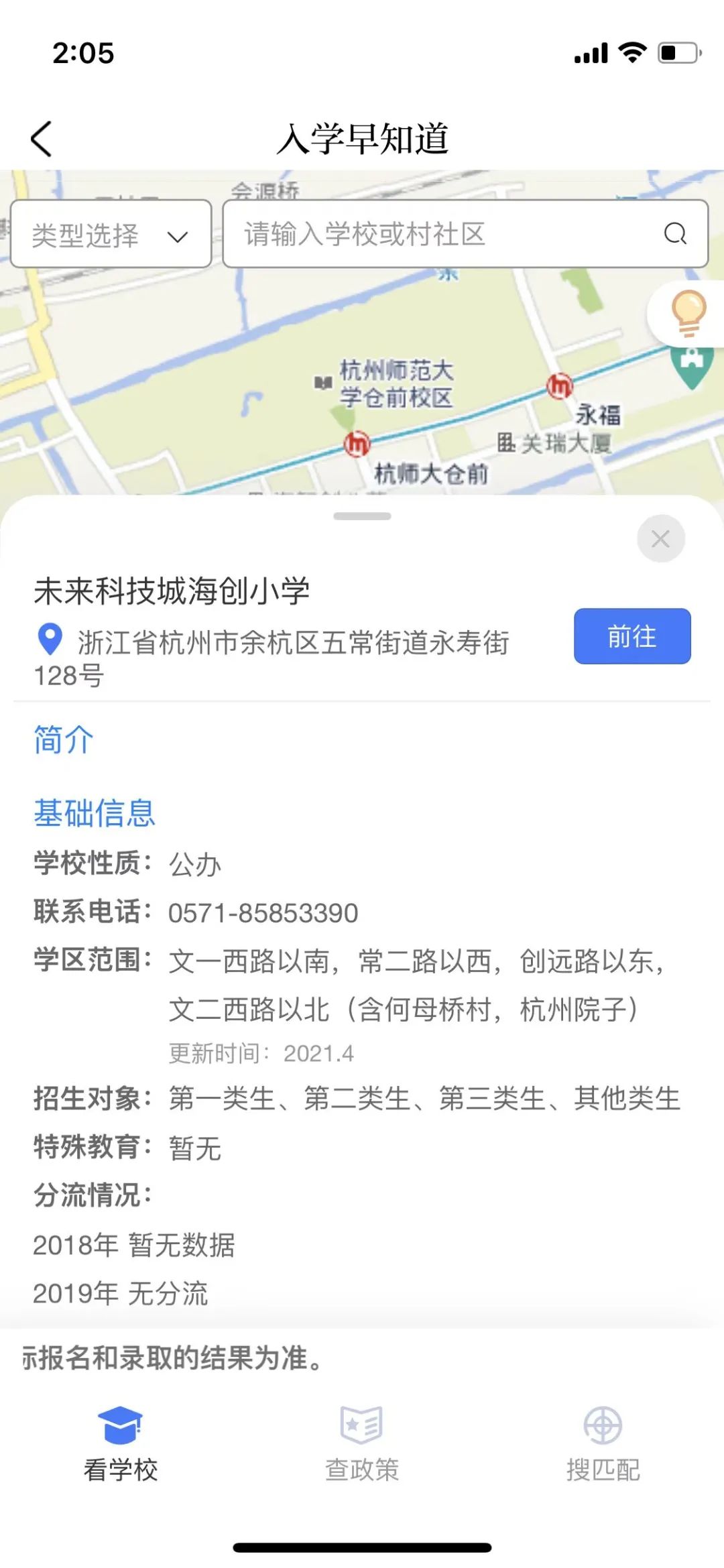Select the 简介 section tab
This screenshot has height=1568, width=724.
[64, 740]
